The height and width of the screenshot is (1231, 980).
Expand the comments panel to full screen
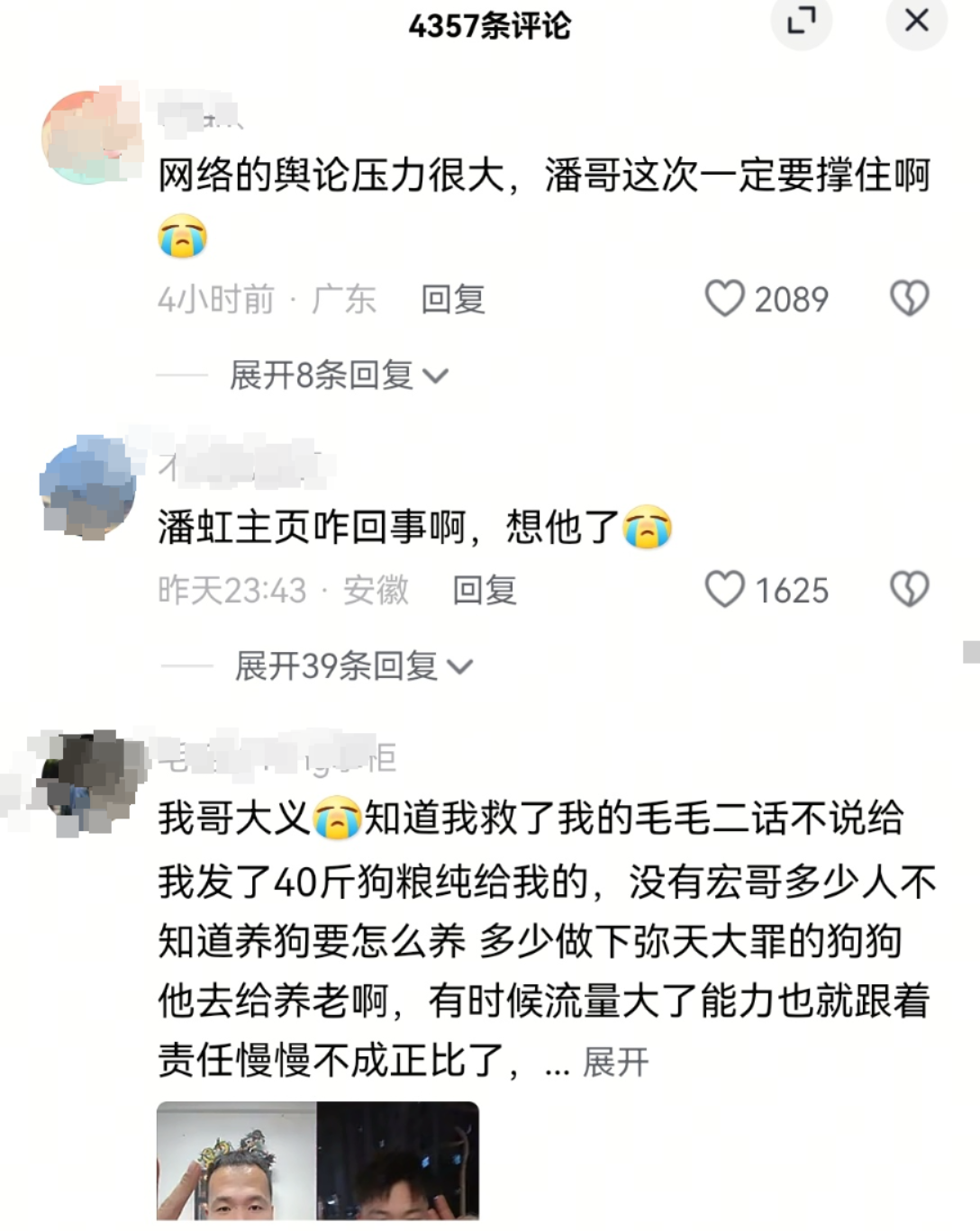click(801, 21)
